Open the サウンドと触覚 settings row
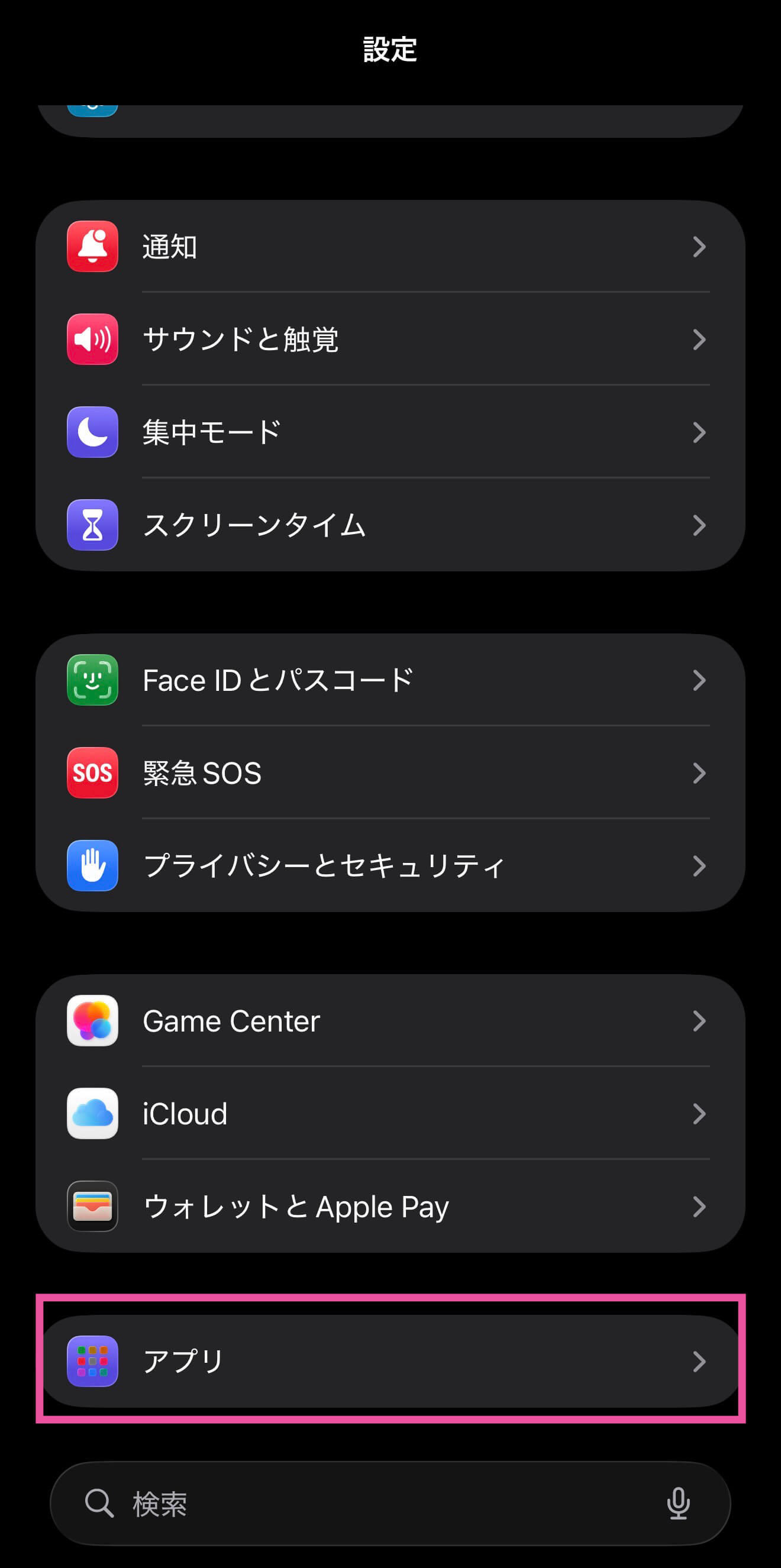Viewport: 781px width, 1568px height. [x=390, y=340]
